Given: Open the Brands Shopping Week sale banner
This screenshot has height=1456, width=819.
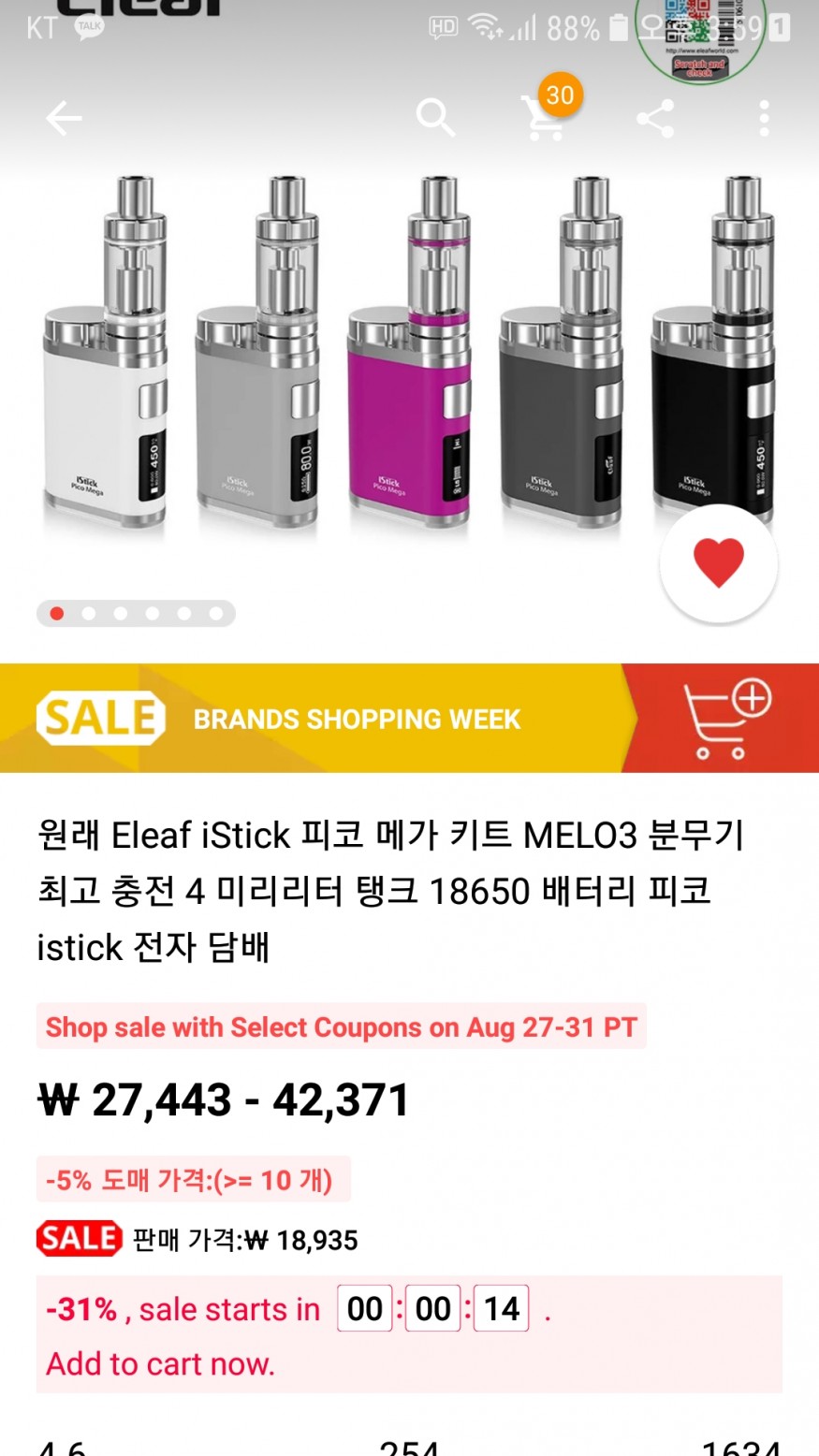Looking at the screenshot, I should point(356,719).
